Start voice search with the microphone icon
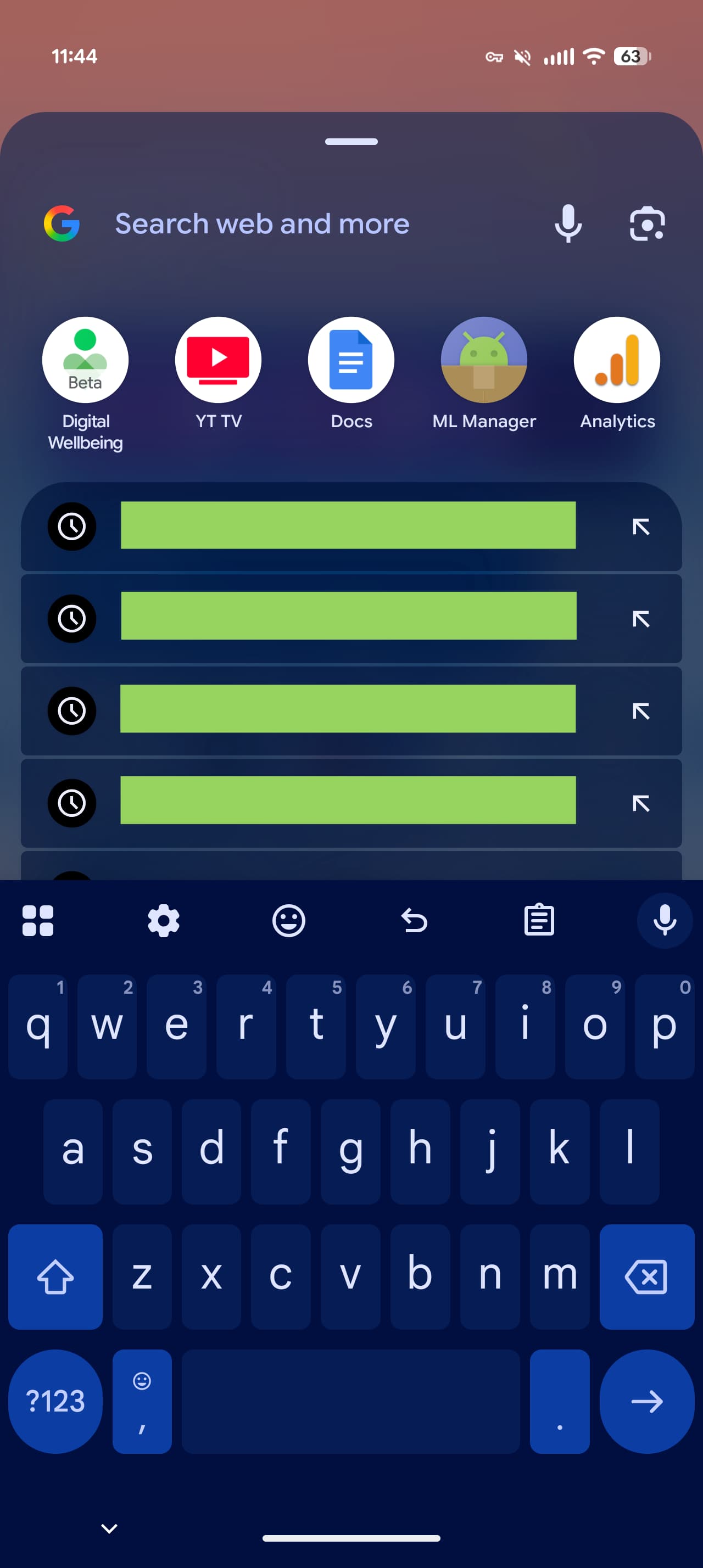This screenshot has width=703, height=1568. 568,224
